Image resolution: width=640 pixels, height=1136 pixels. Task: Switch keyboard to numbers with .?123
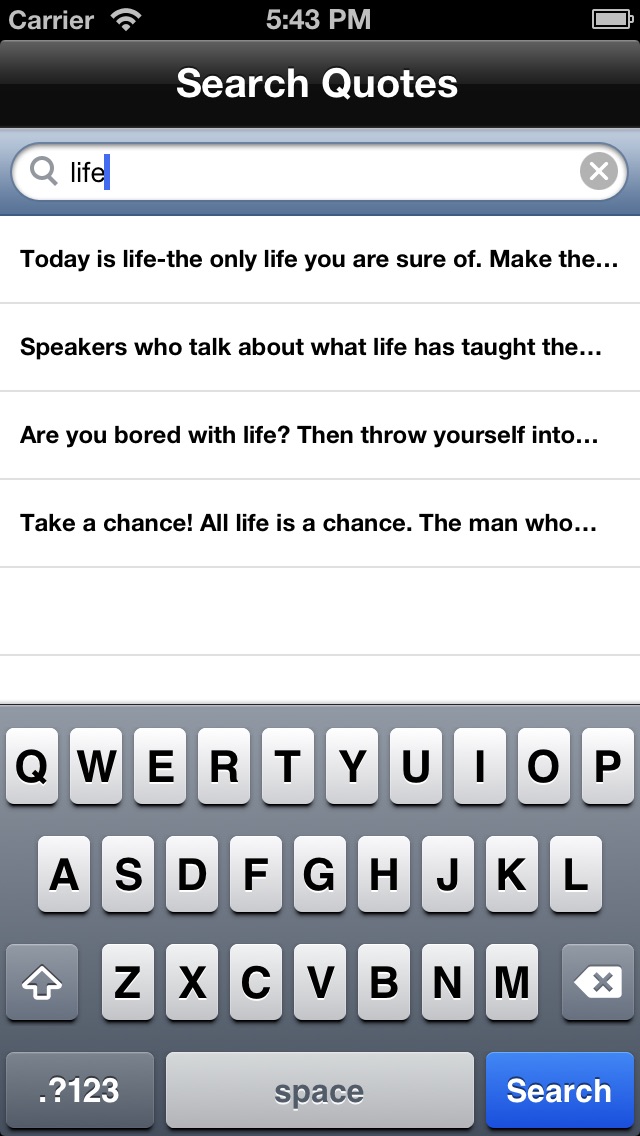tap(80, 1090)
